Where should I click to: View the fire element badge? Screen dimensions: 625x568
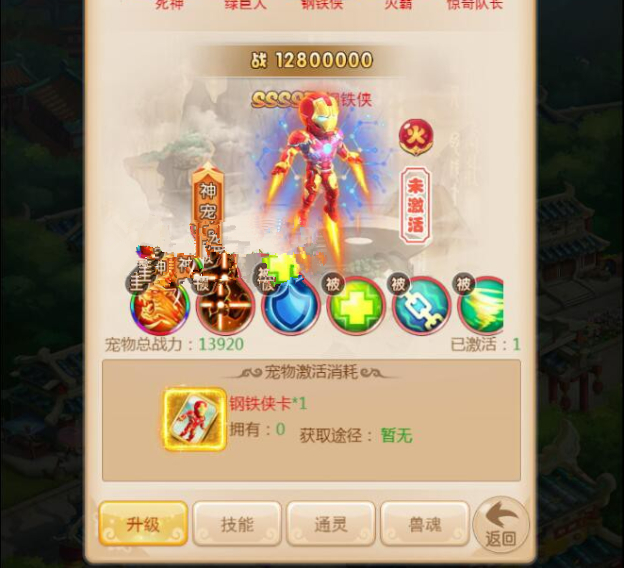coord(415,137)
